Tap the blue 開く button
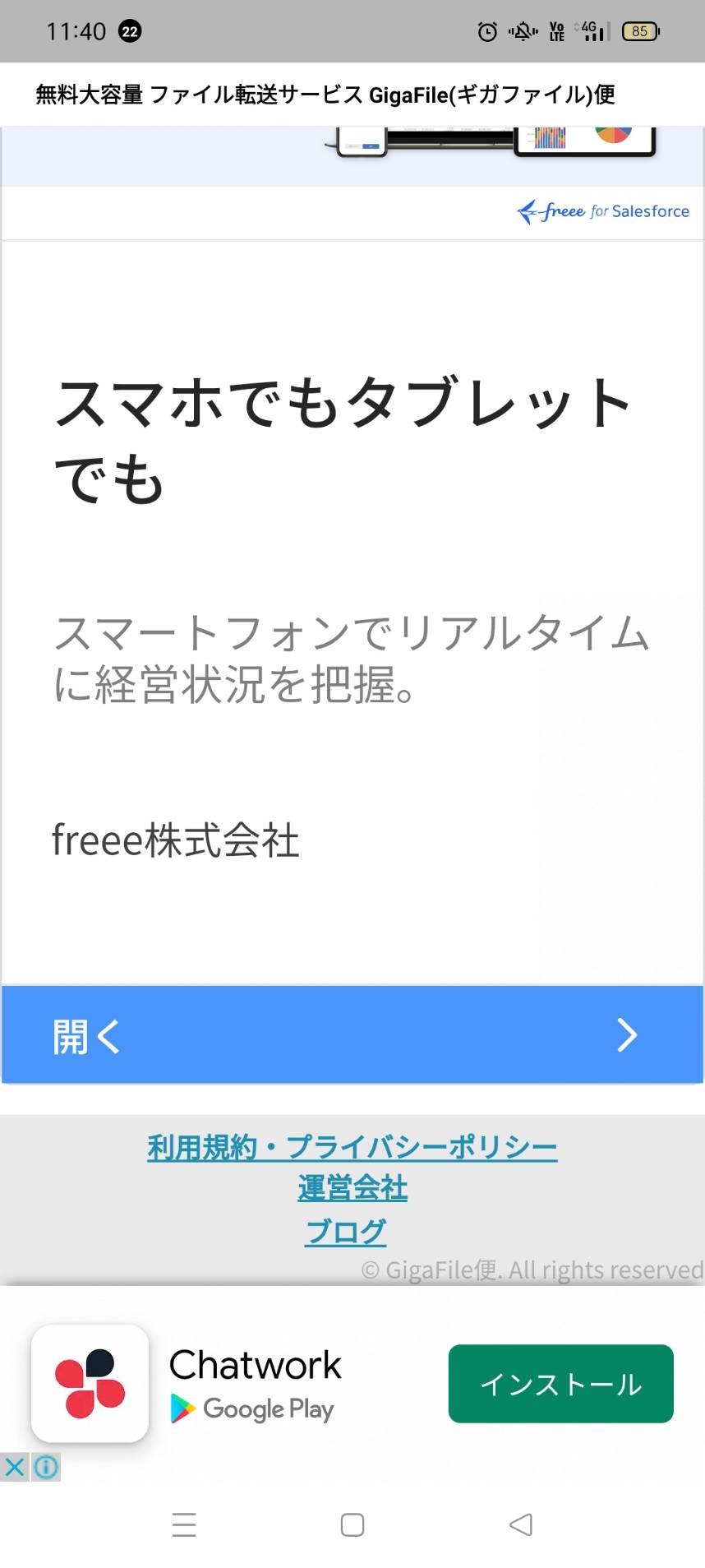The width and height of the screenshot is (705, 1568). click(352, 1034)
